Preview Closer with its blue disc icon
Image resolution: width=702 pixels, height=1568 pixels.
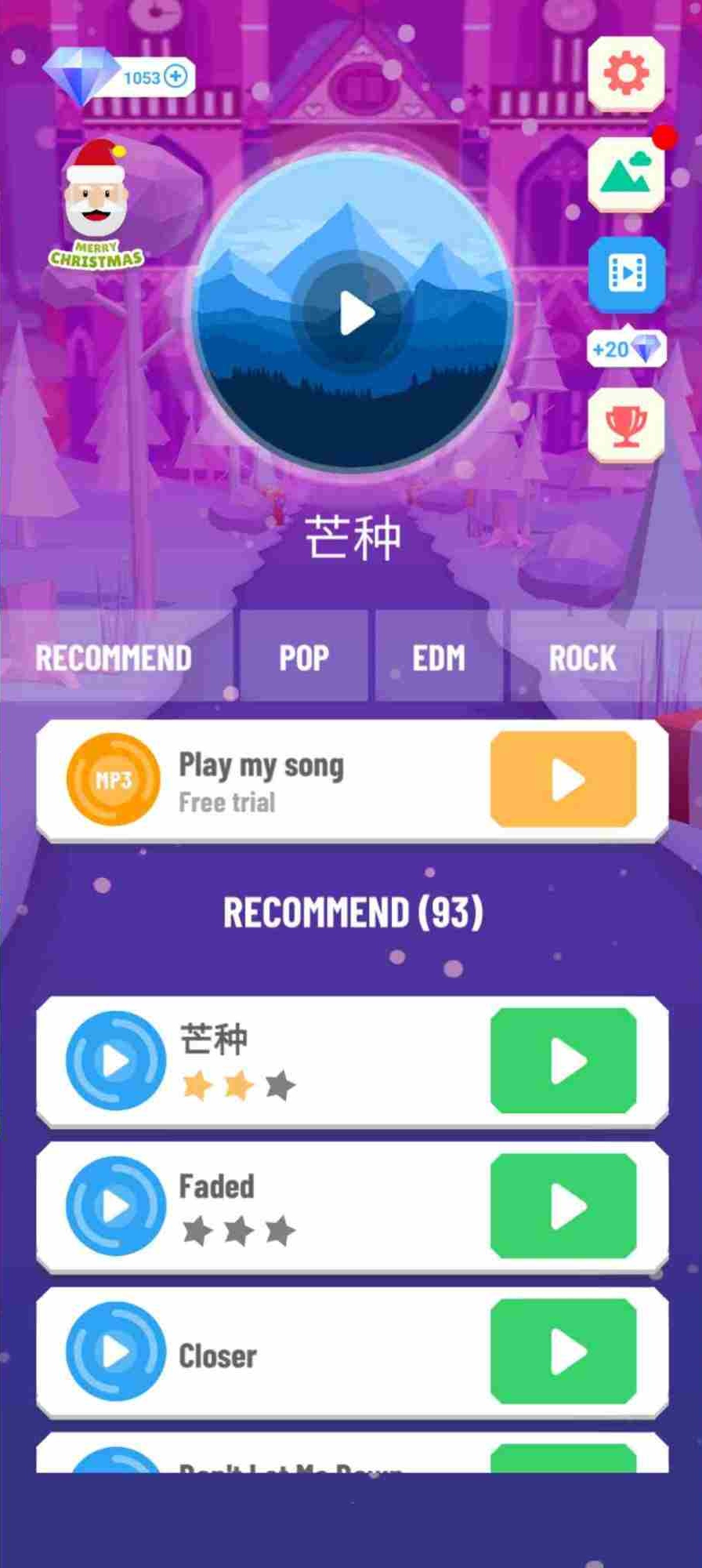[x=116, y=1351]
